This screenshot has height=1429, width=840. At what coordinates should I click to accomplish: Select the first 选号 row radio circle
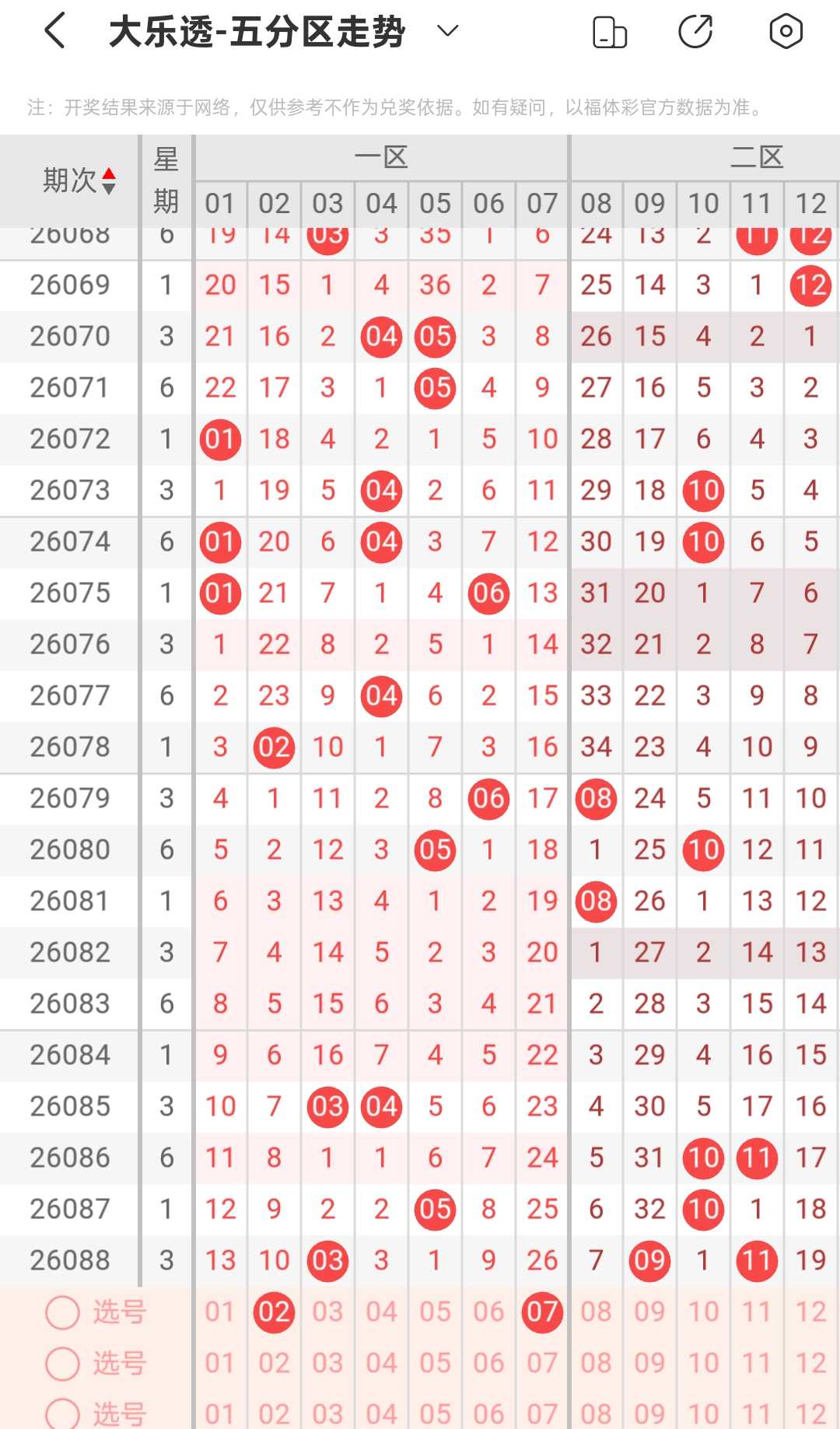pyautogui.click(x=63, y=1312)
